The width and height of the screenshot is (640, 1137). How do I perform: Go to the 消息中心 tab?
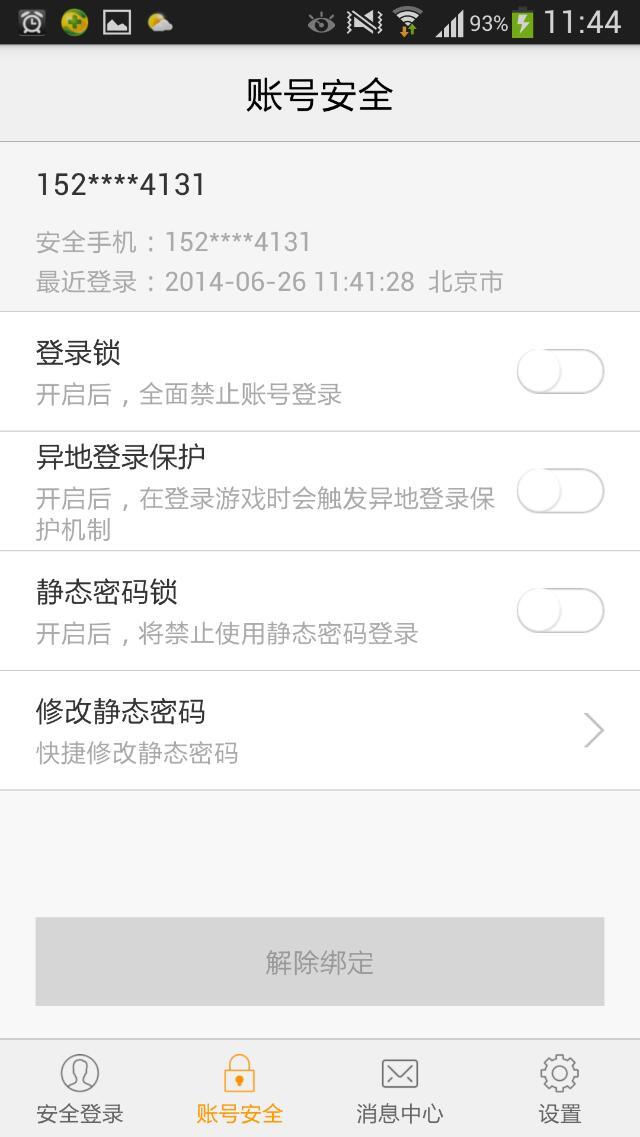point(400,1088)
